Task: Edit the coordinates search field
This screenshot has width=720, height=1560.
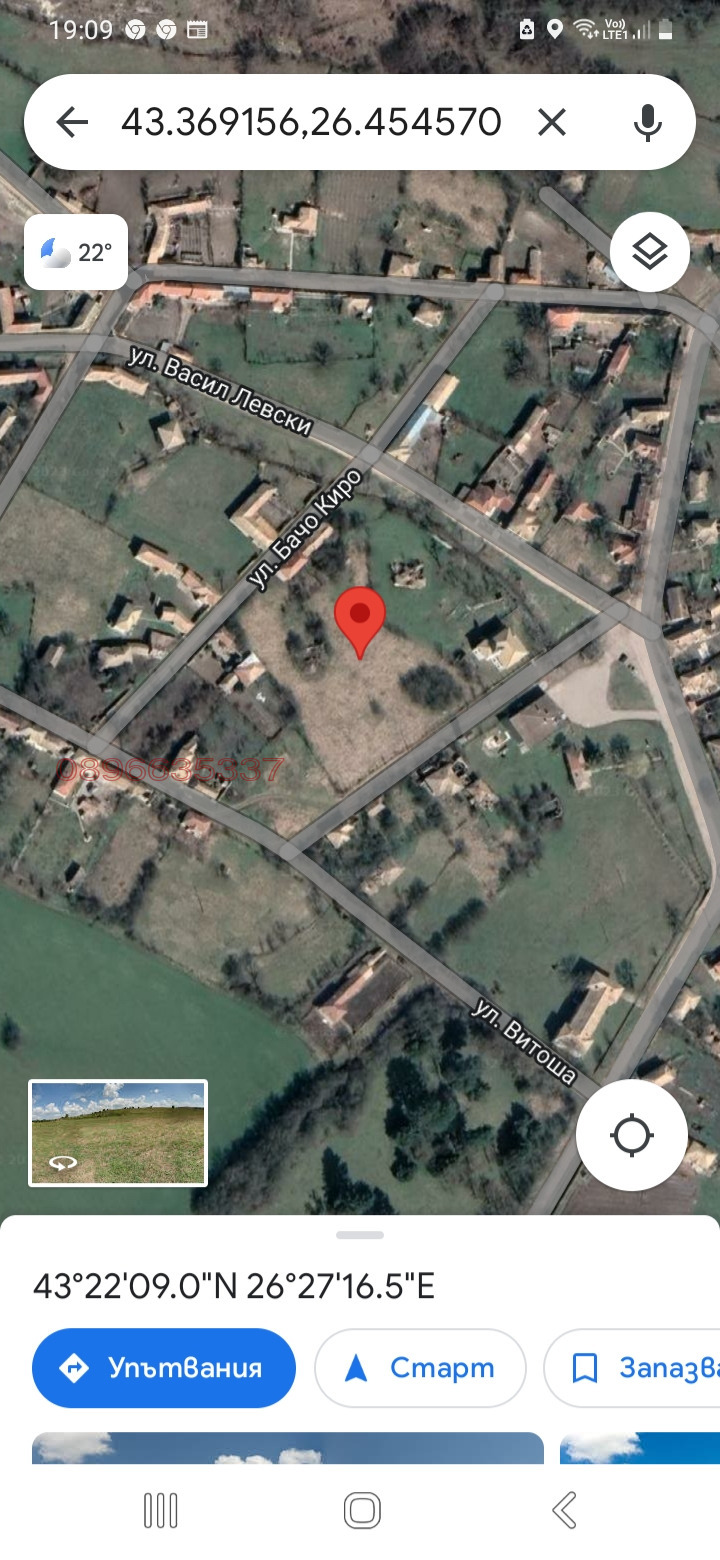Action: pos(310,123)
